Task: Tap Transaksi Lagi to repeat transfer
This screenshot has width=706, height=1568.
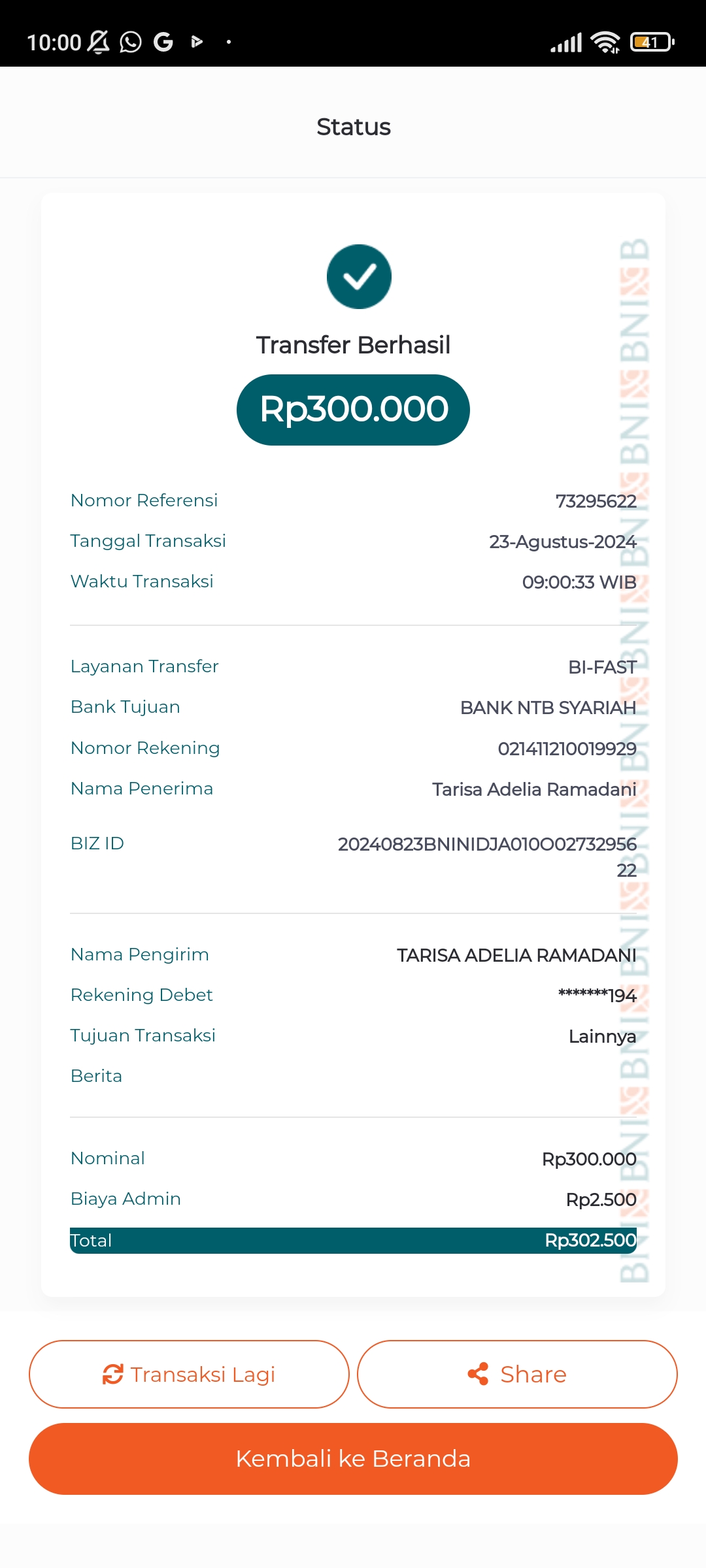Action: [189, 1374]
